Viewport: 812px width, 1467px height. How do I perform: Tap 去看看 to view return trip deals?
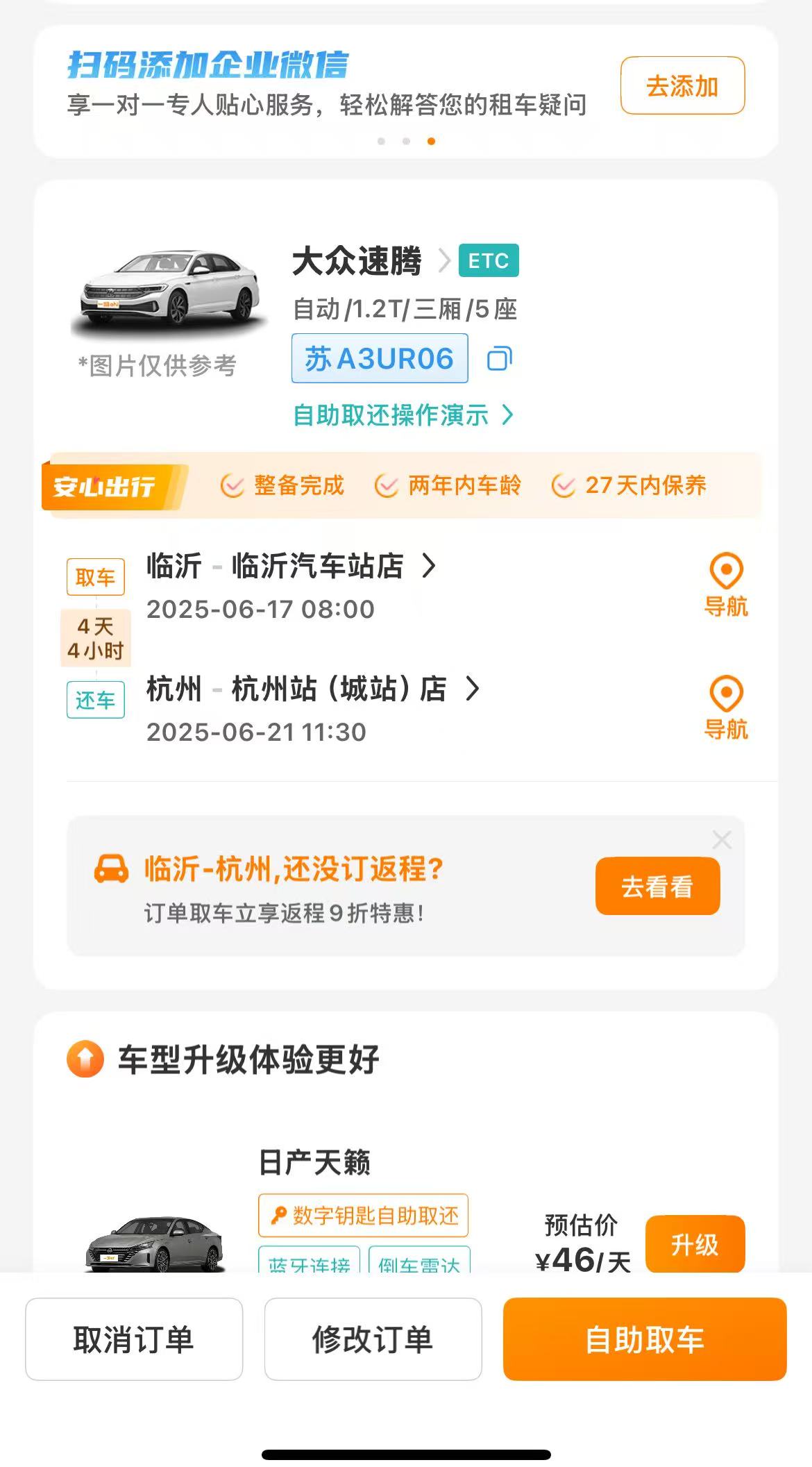[x=658, y=885]
